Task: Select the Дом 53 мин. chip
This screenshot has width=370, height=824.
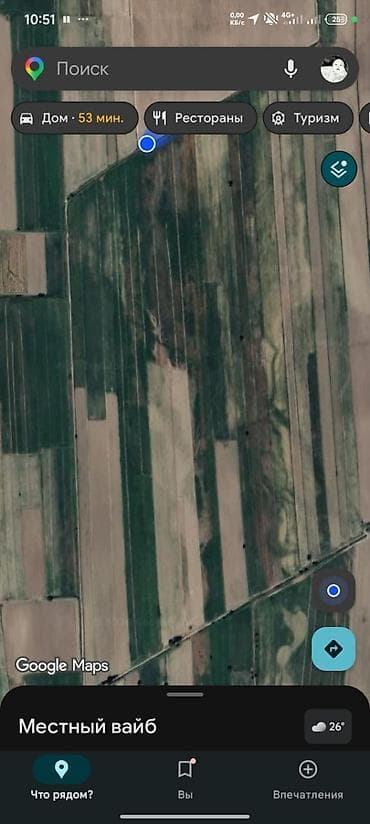Action: pyautogui.click(x=75, y=118)
